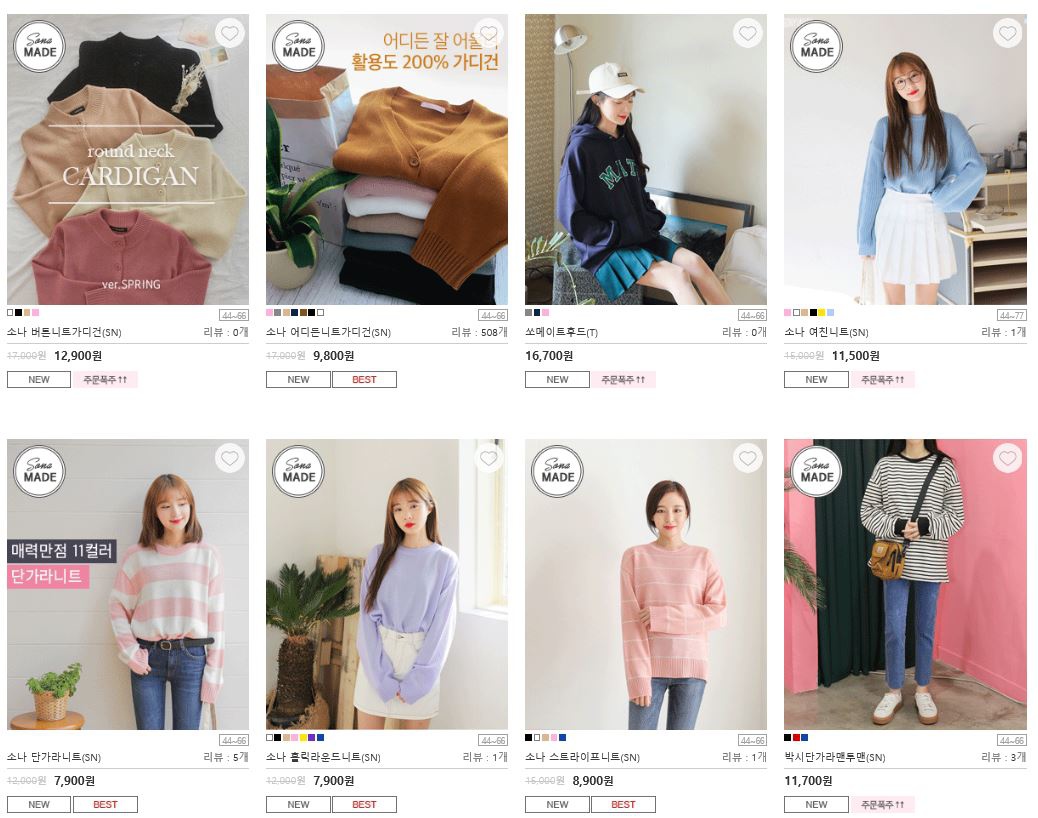Image resolution: width=1038 pixels, height=818 pixels.
Task: Open the 소나 스트라이프니트 title link
Action: 582,757
